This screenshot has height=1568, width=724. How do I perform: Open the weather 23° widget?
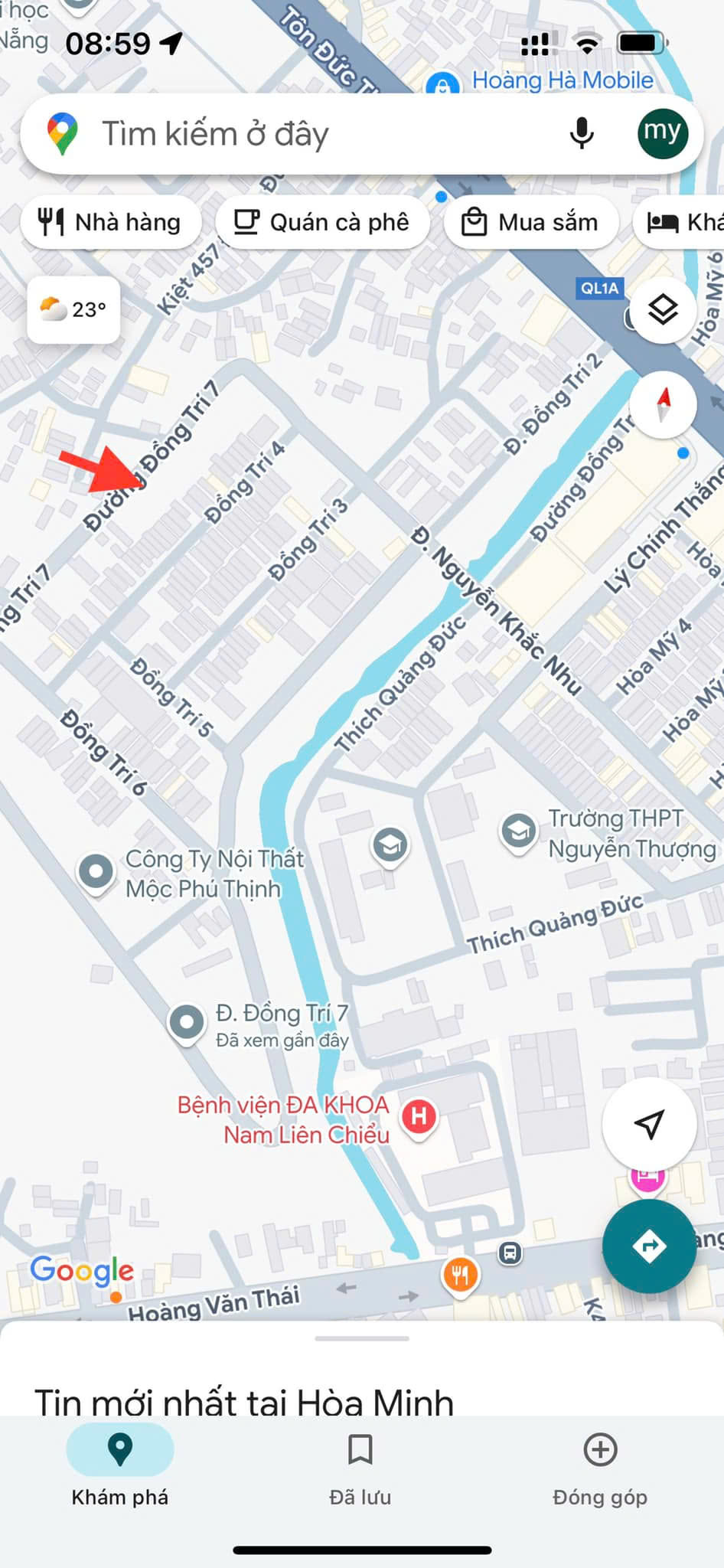click(73, 309)
